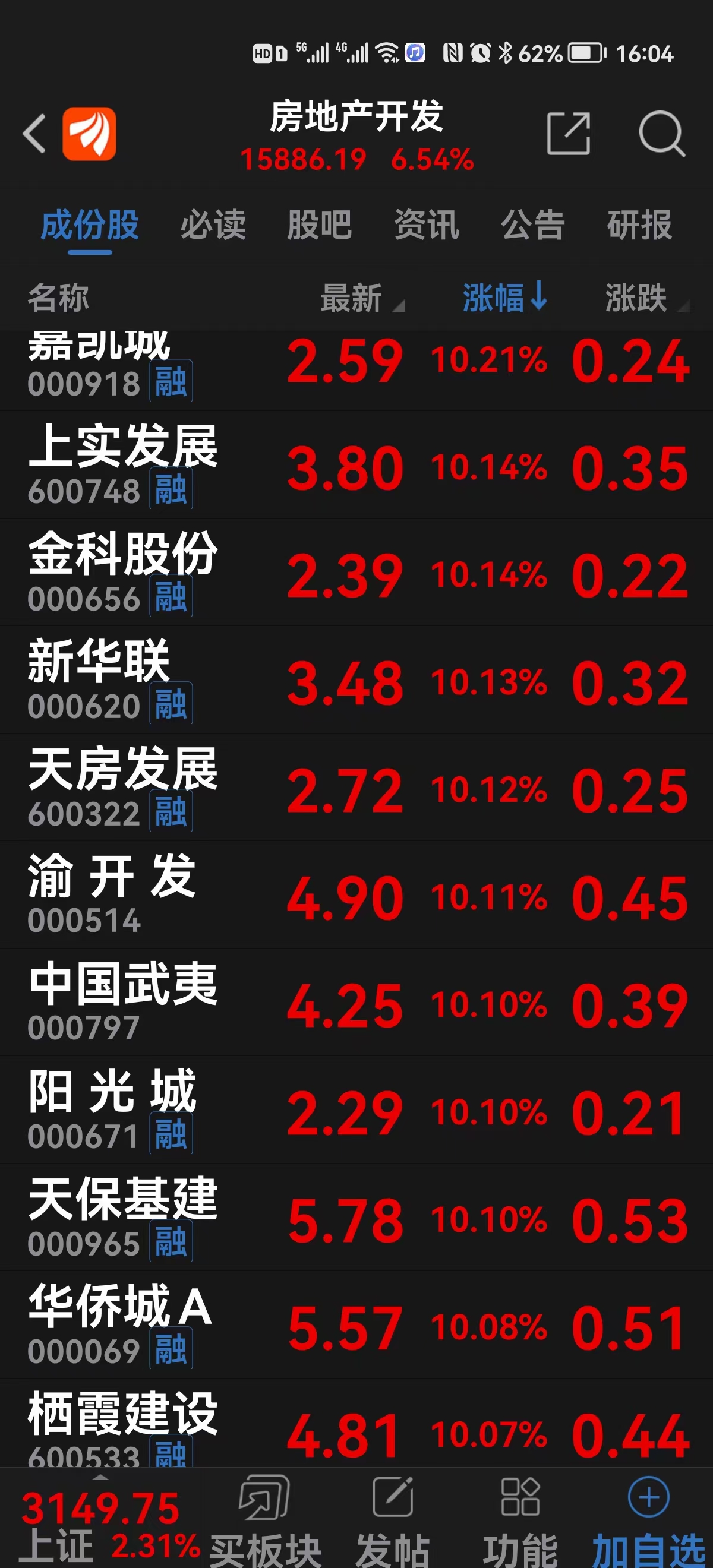View the 研报 tab

(x=639, y=225)
